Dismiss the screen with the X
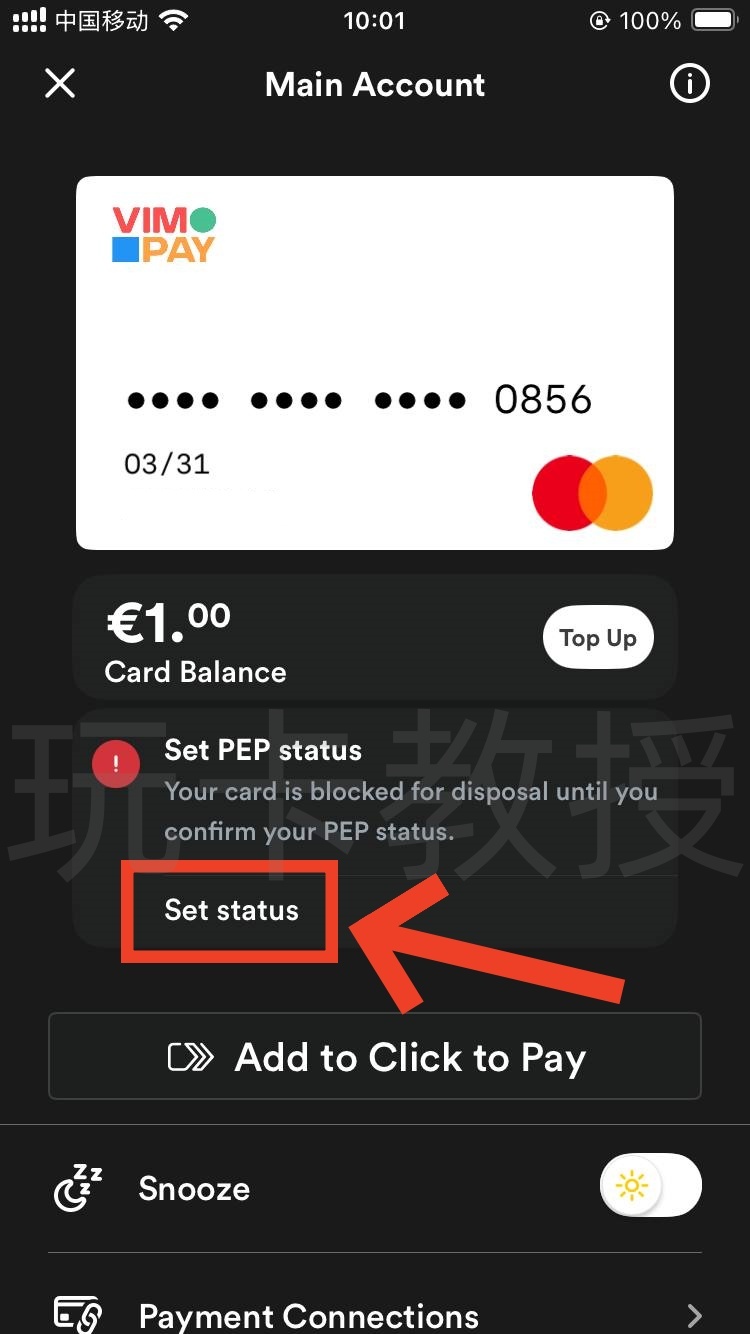The height and width of the screenshot is (1334, 750). point(60,84)
